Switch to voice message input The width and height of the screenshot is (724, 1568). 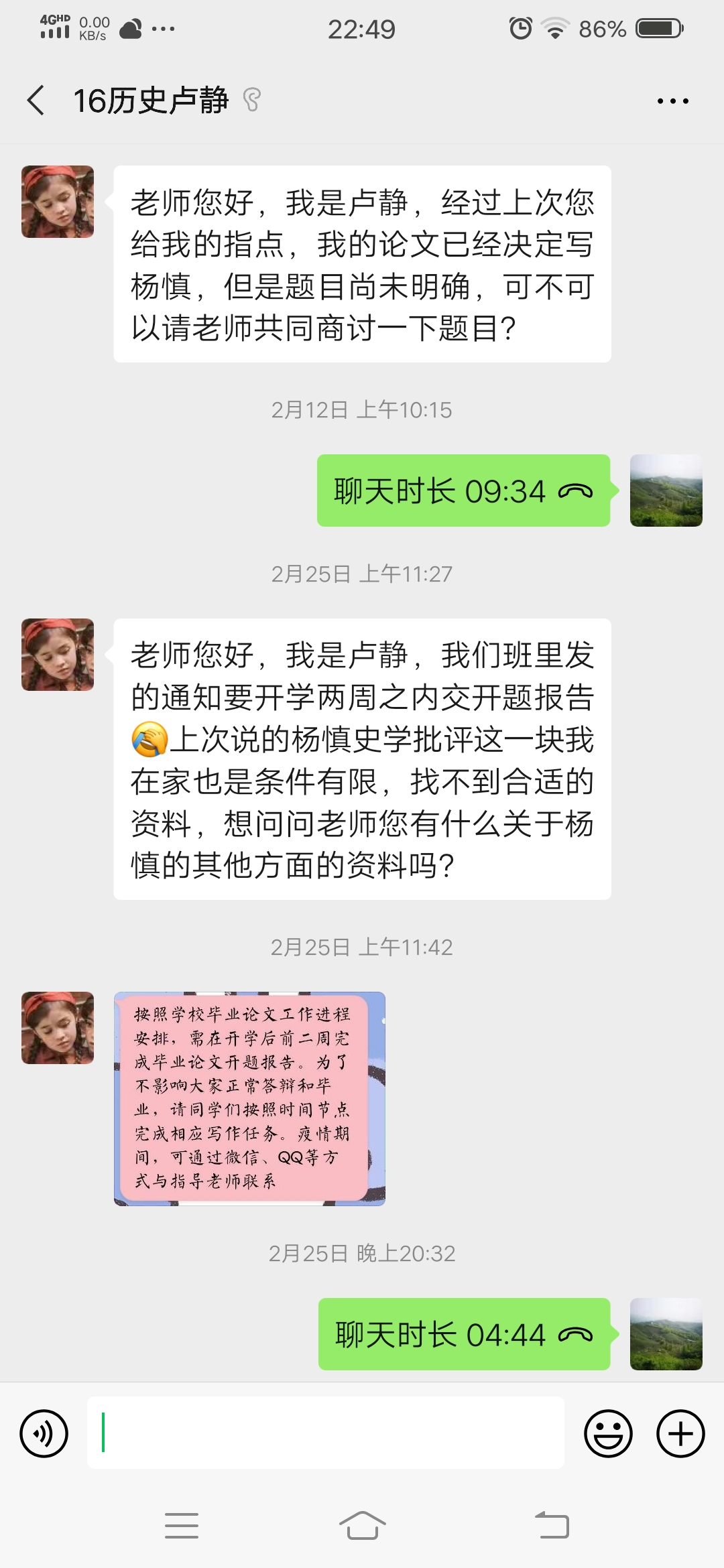tap(44, 1433)
